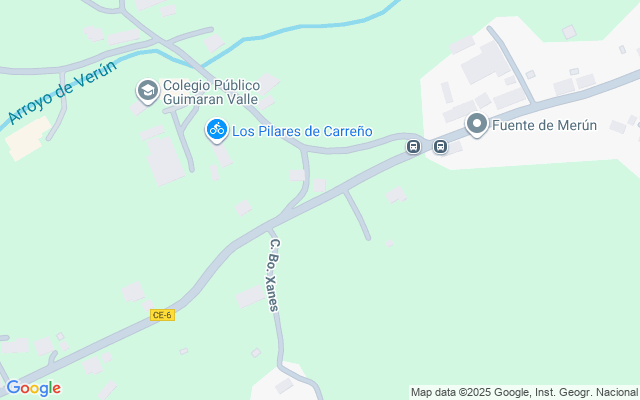Open Colegio Público Guimaran Valle marker

click(x=147, y=92)
